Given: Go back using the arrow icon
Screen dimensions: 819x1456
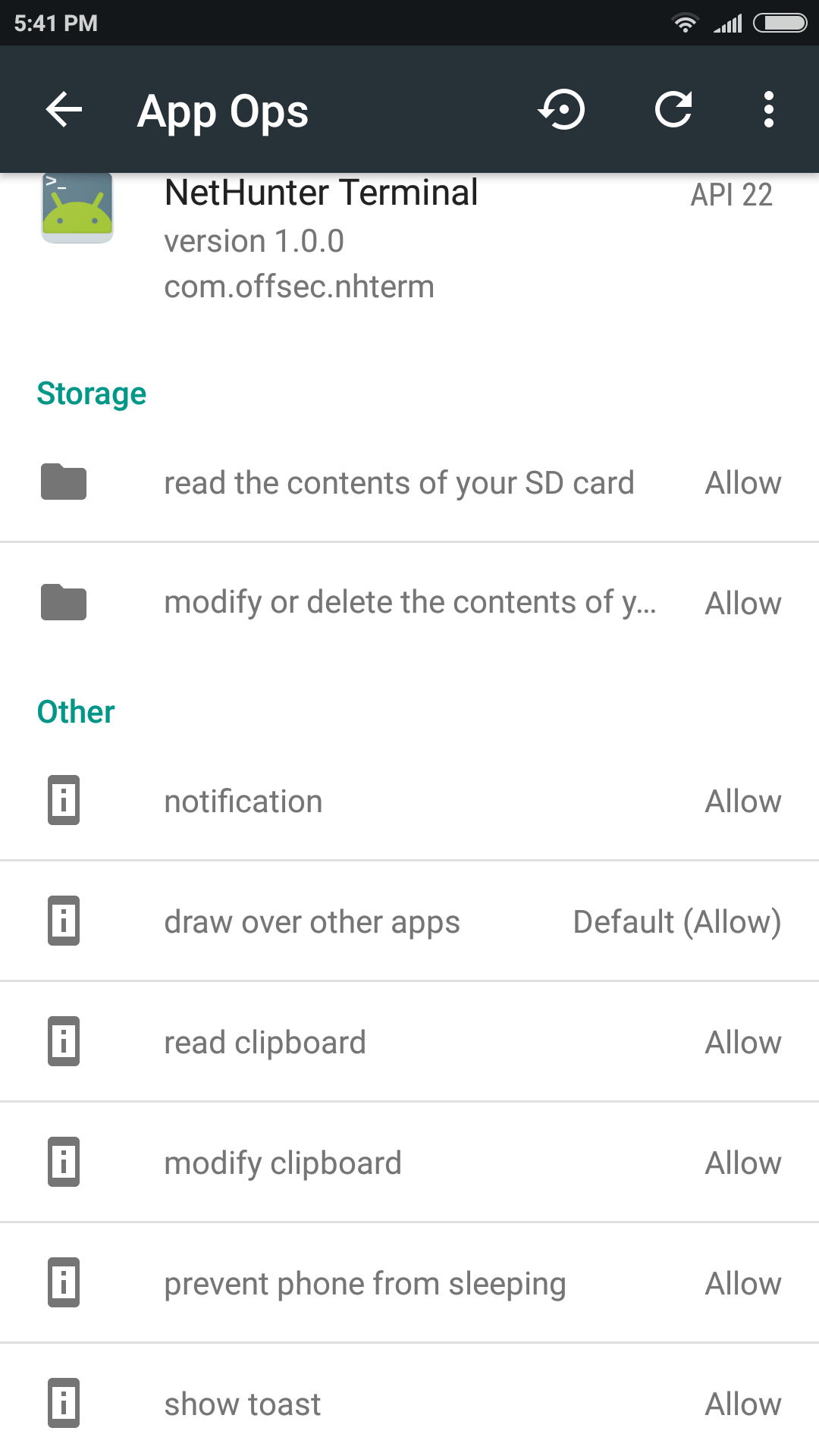Looking at the screenshot, I should tap(64, 110).
